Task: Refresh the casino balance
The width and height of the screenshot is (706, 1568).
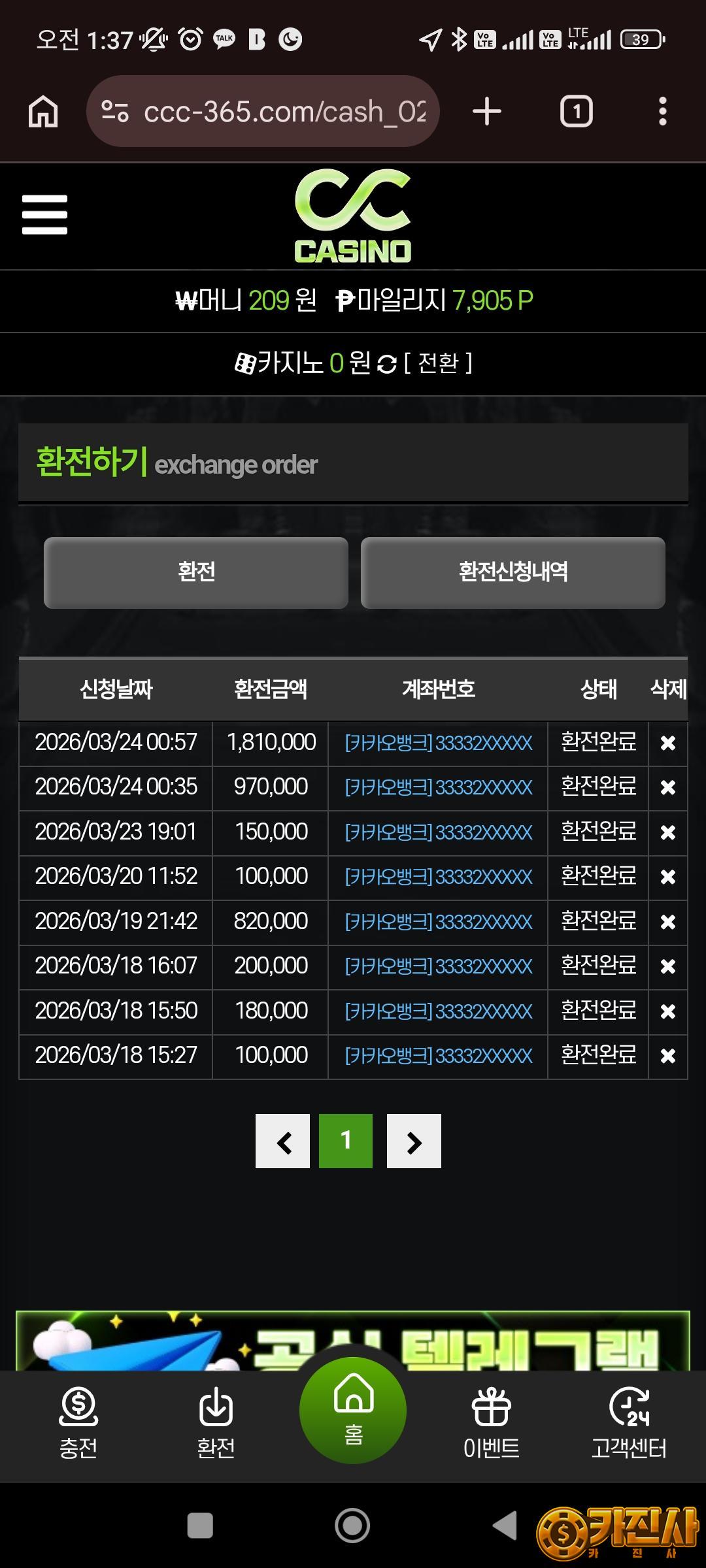Action: [x=387, y=364]
